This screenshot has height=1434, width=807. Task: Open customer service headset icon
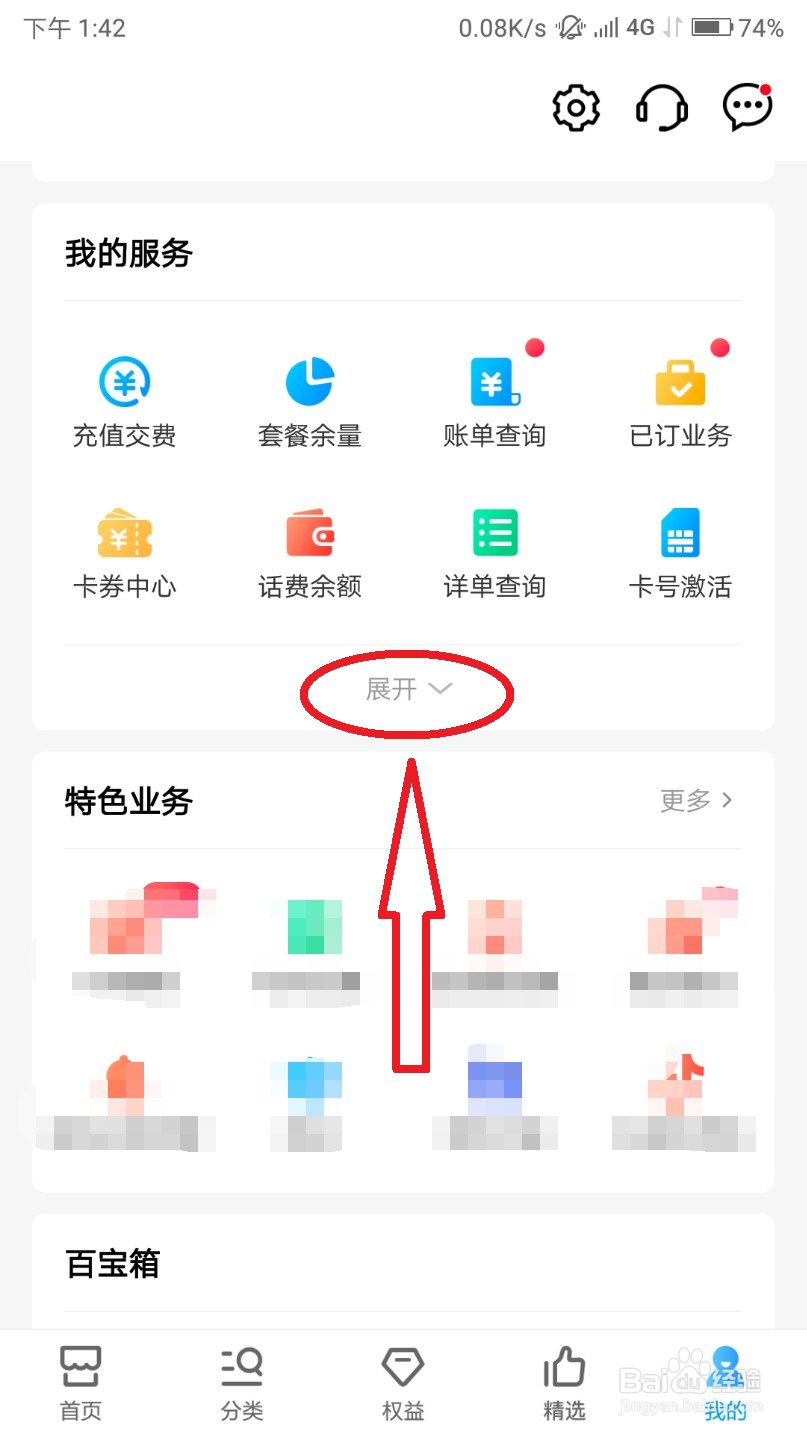tap(661, 108)
